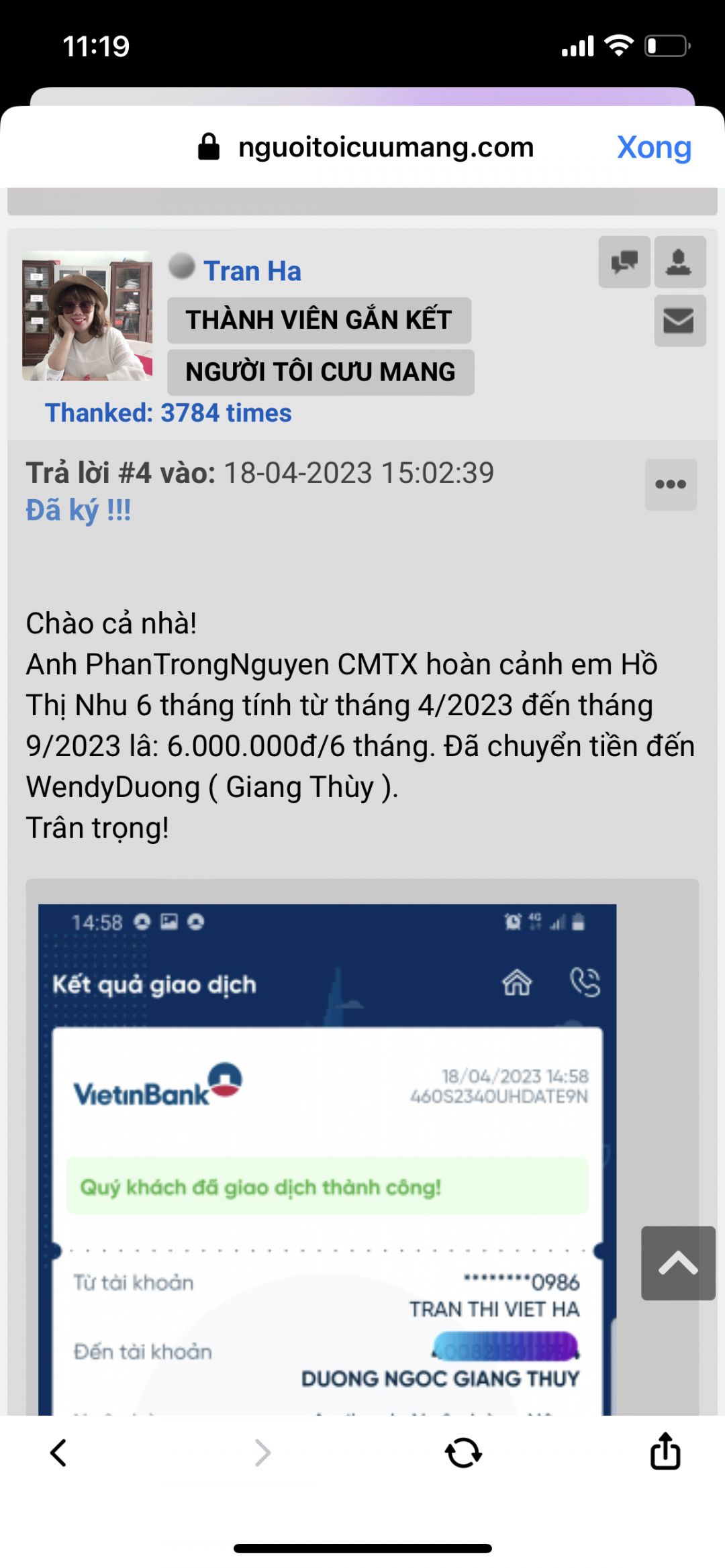Reload the current page
725x1568 pixels.
click(x=463, y=1453)
